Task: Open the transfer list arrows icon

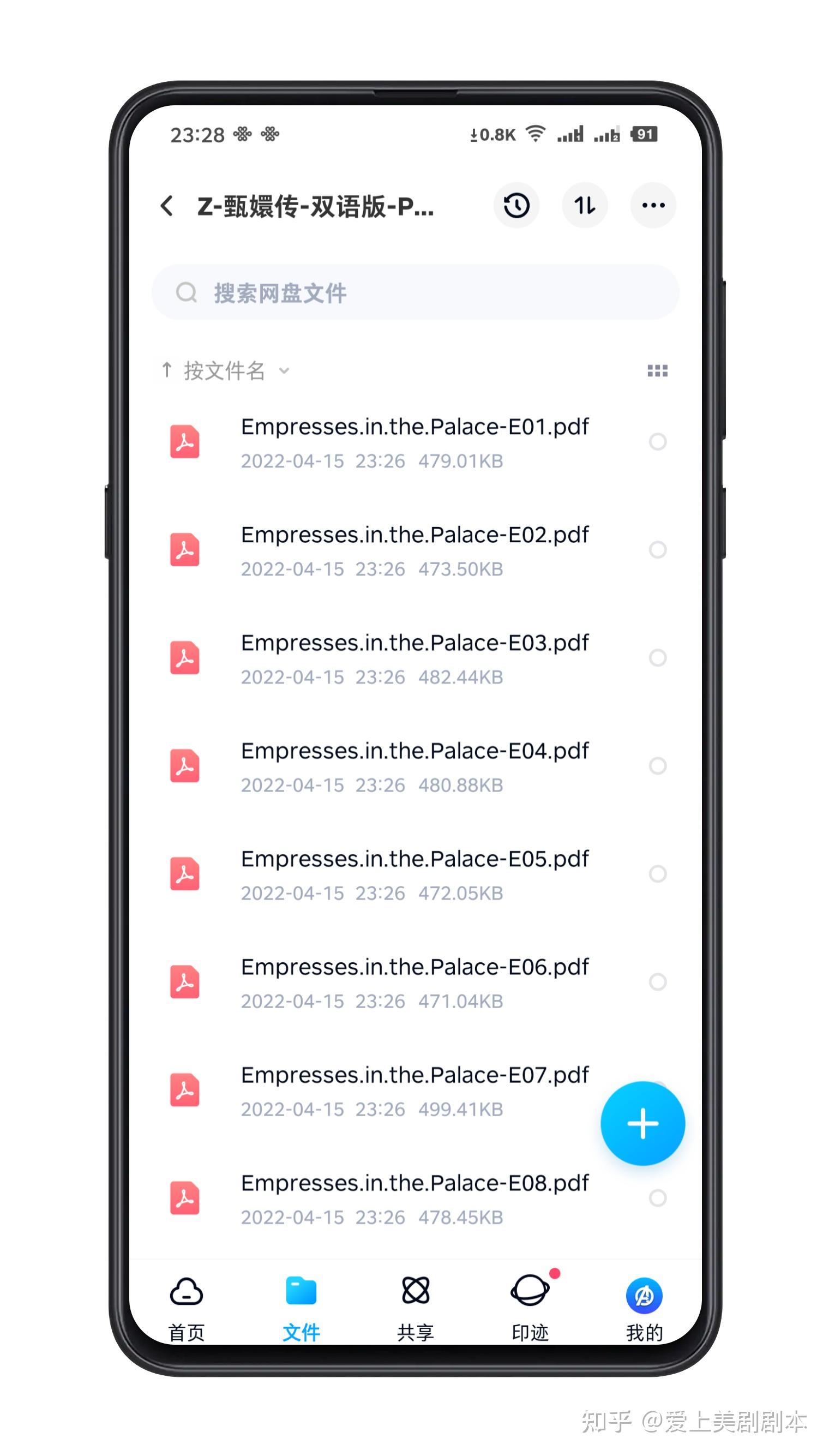Action: [x=584, y=206]
